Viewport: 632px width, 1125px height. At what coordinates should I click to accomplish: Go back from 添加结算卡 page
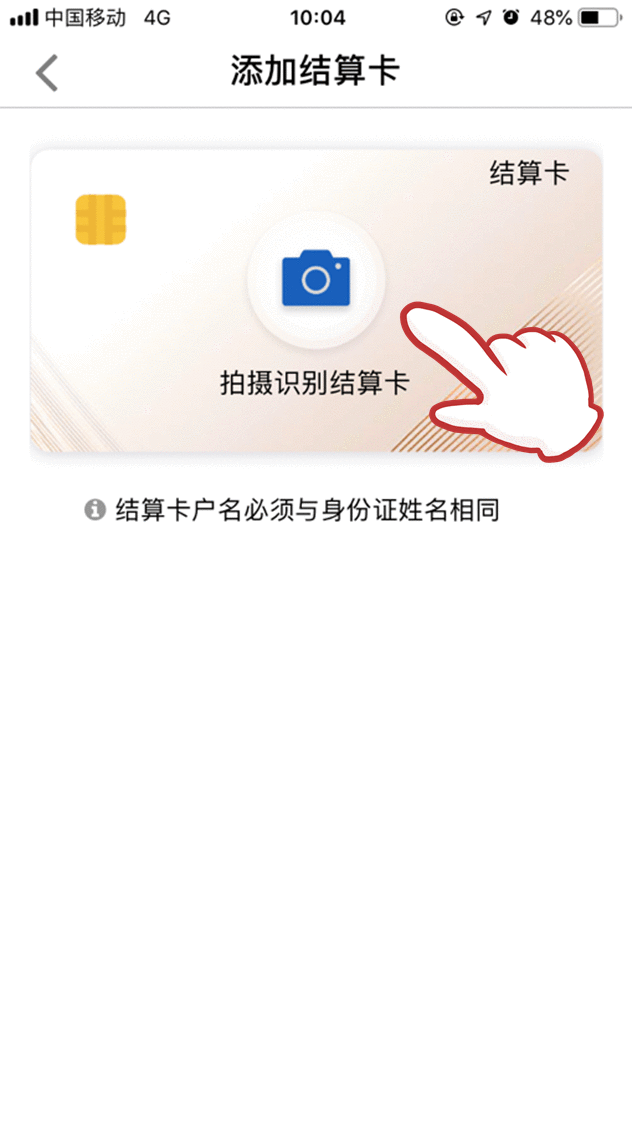[x=47, y=73]
